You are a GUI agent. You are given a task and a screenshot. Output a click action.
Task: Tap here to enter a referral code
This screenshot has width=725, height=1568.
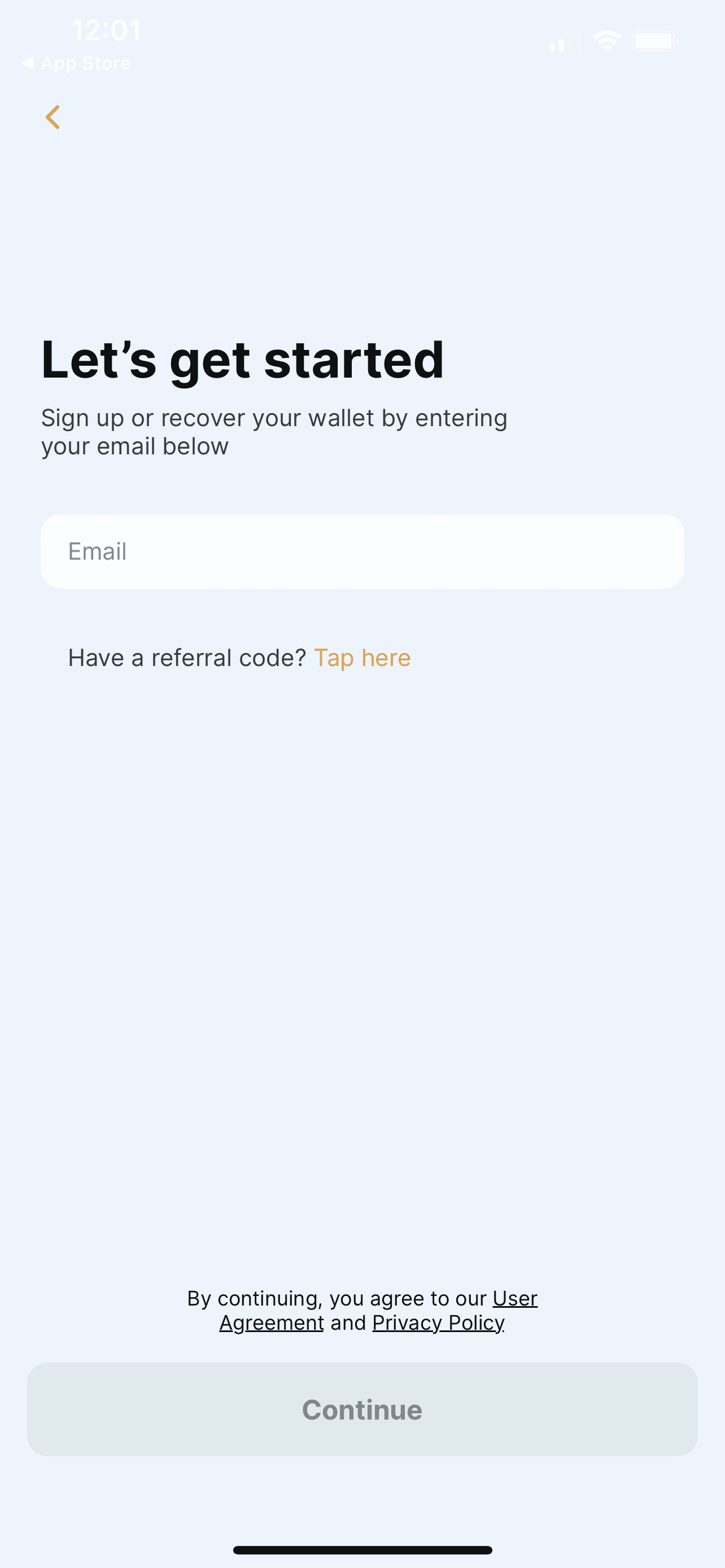362,658
